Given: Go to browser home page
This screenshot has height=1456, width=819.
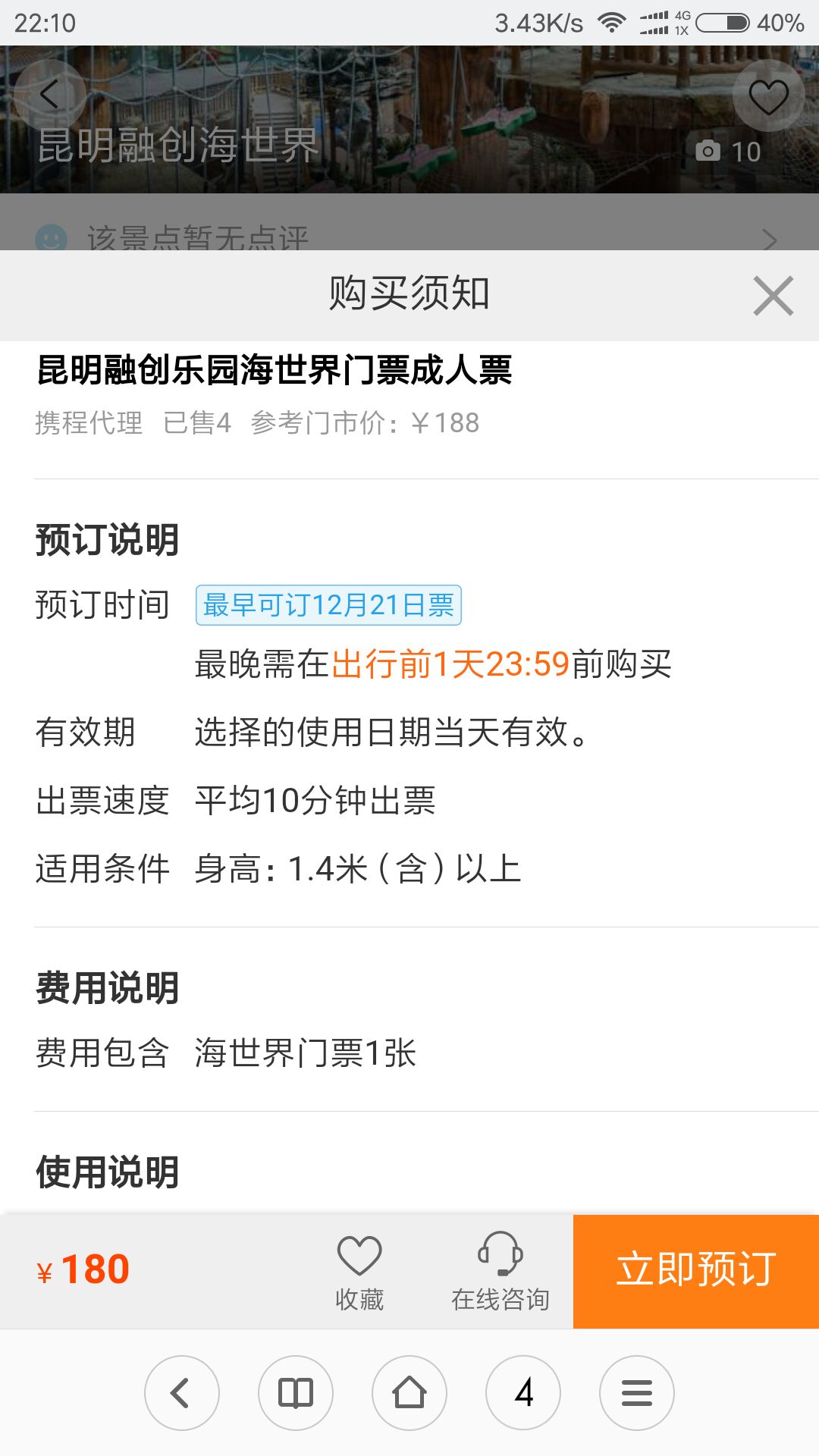Looking at the screenshot, I should click(x=409, y=1393).
